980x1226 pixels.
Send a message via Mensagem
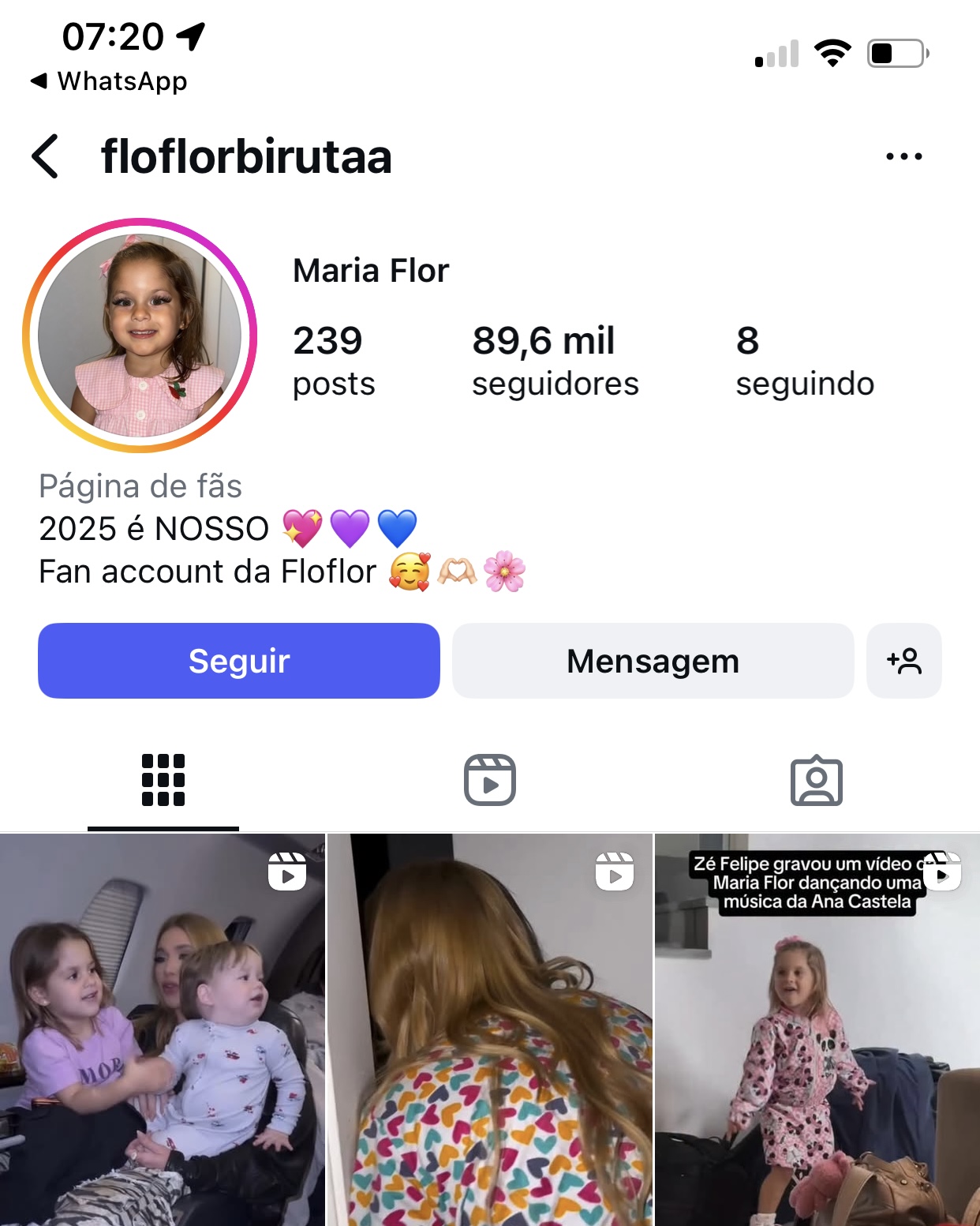[x=653, y=661]
